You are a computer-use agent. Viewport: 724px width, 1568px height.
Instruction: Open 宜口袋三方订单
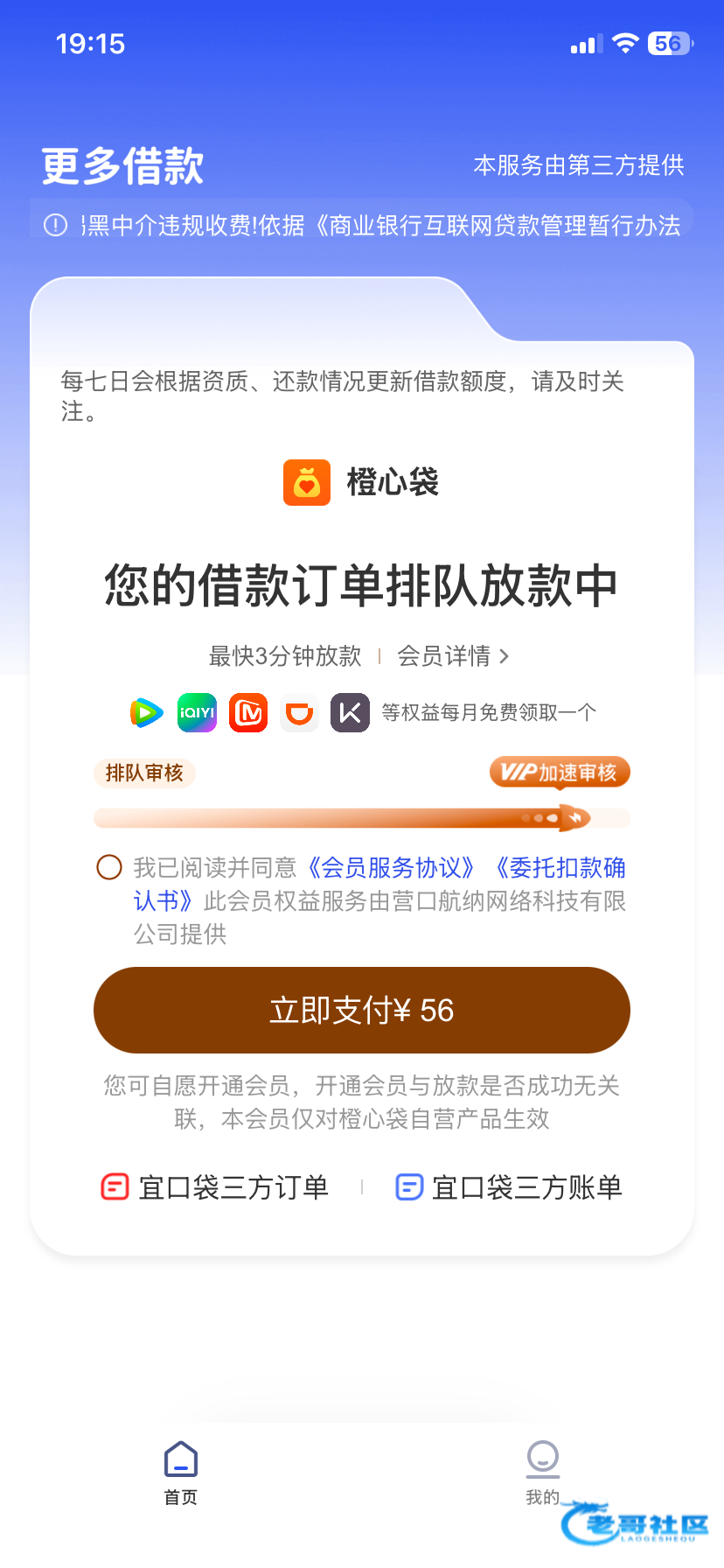pos(215,1187)
